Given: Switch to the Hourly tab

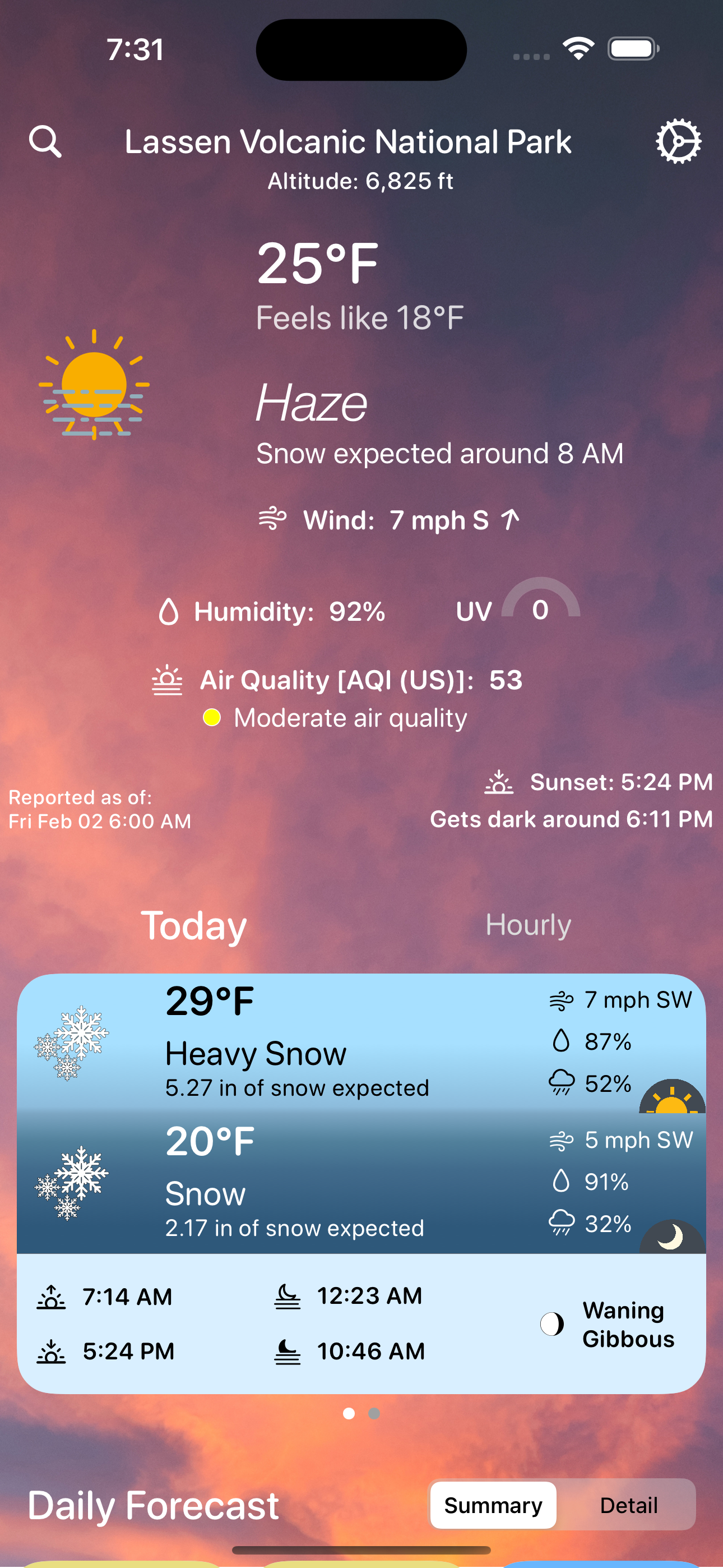Looking at the screenshot, I should (x=529, y=925).
